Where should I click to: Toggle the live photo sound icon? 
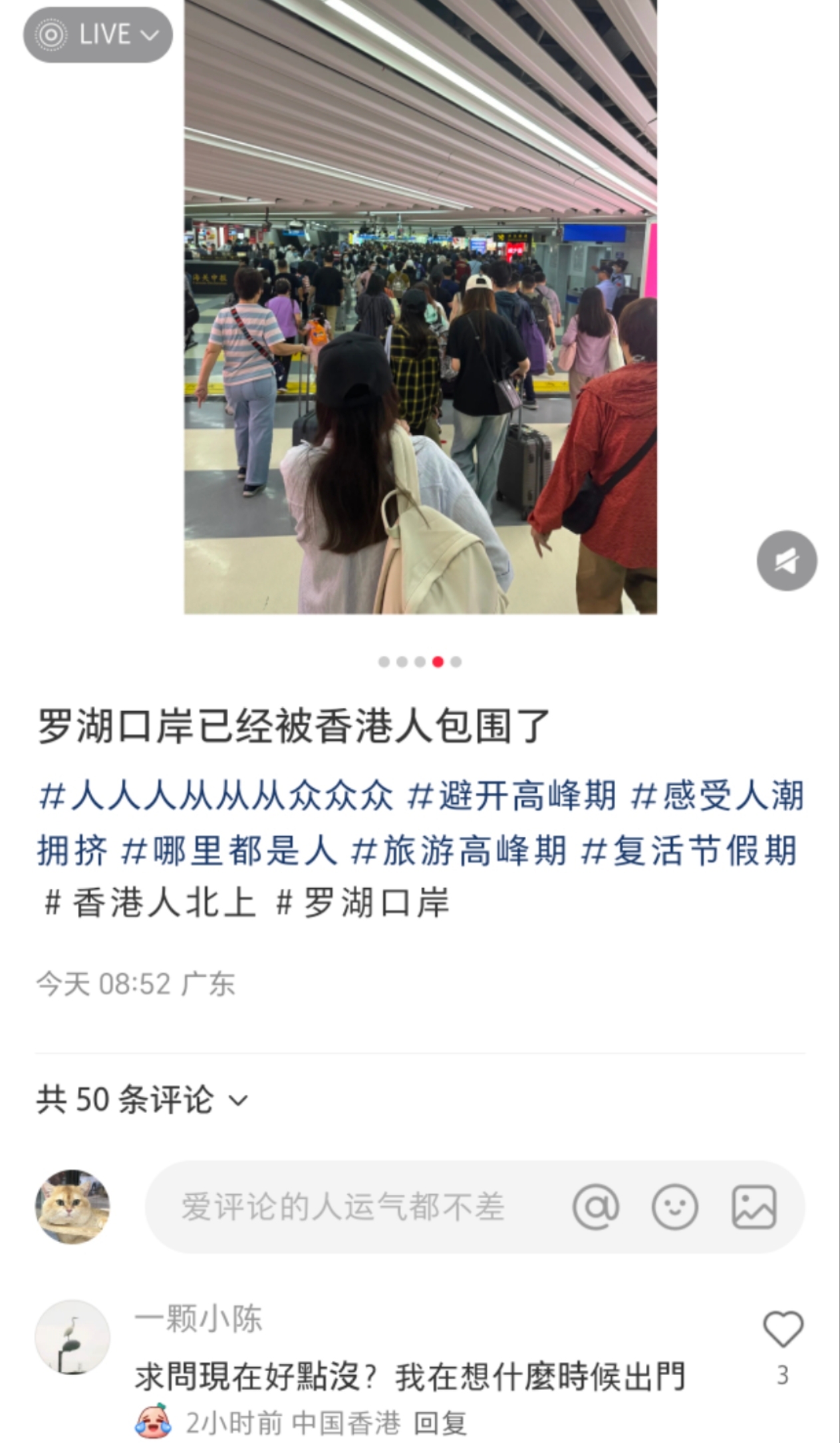coord(787,560)
